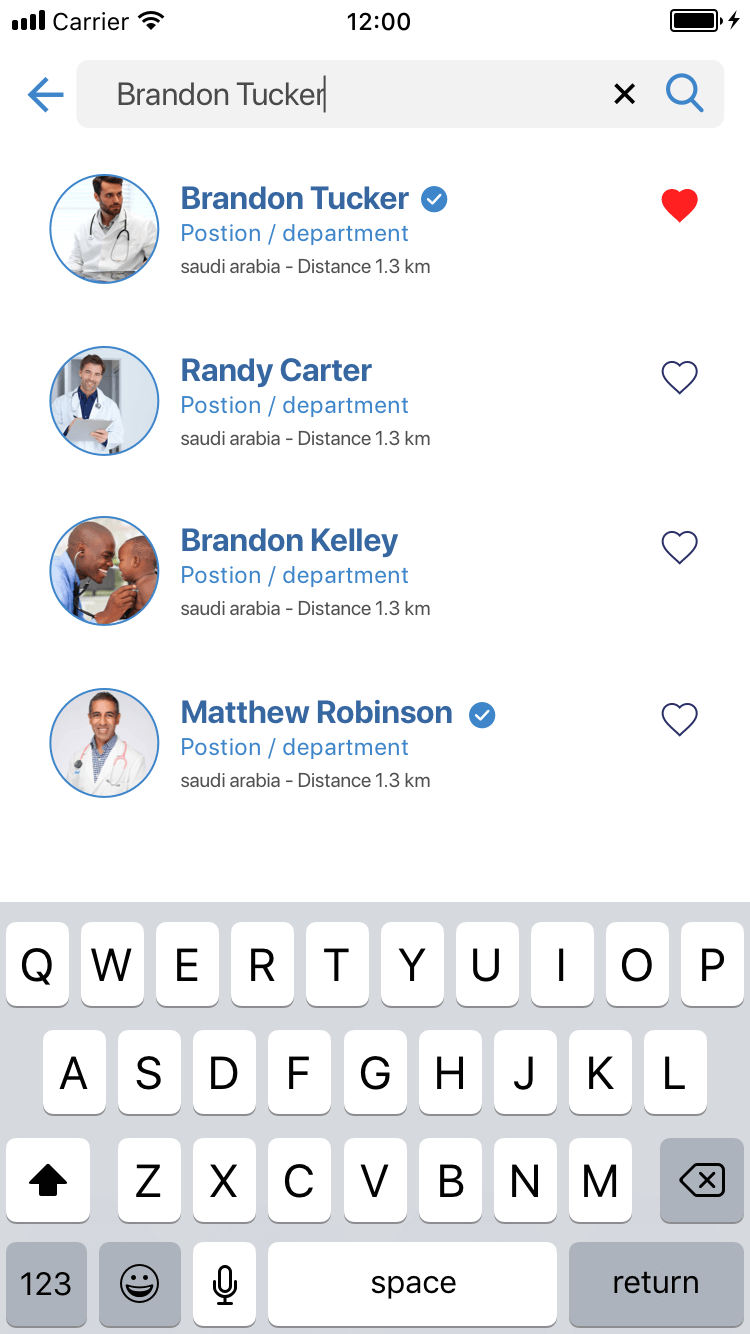This screenshot has height=1334, width=750.
Task: Open the emoji keyboard
Action: (140, 1283)
